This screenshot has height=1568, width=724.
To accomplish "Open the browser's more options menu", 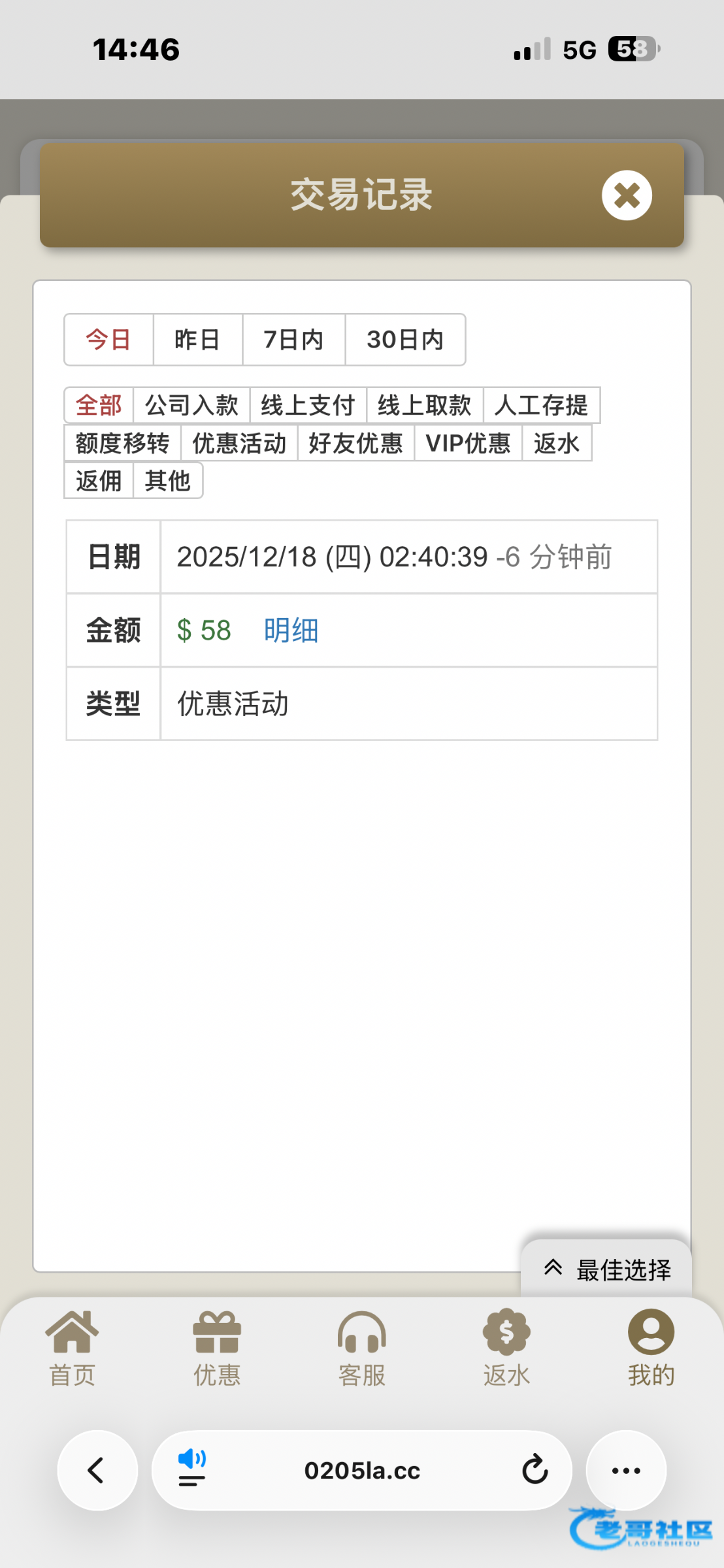I will coord(625,1470).
